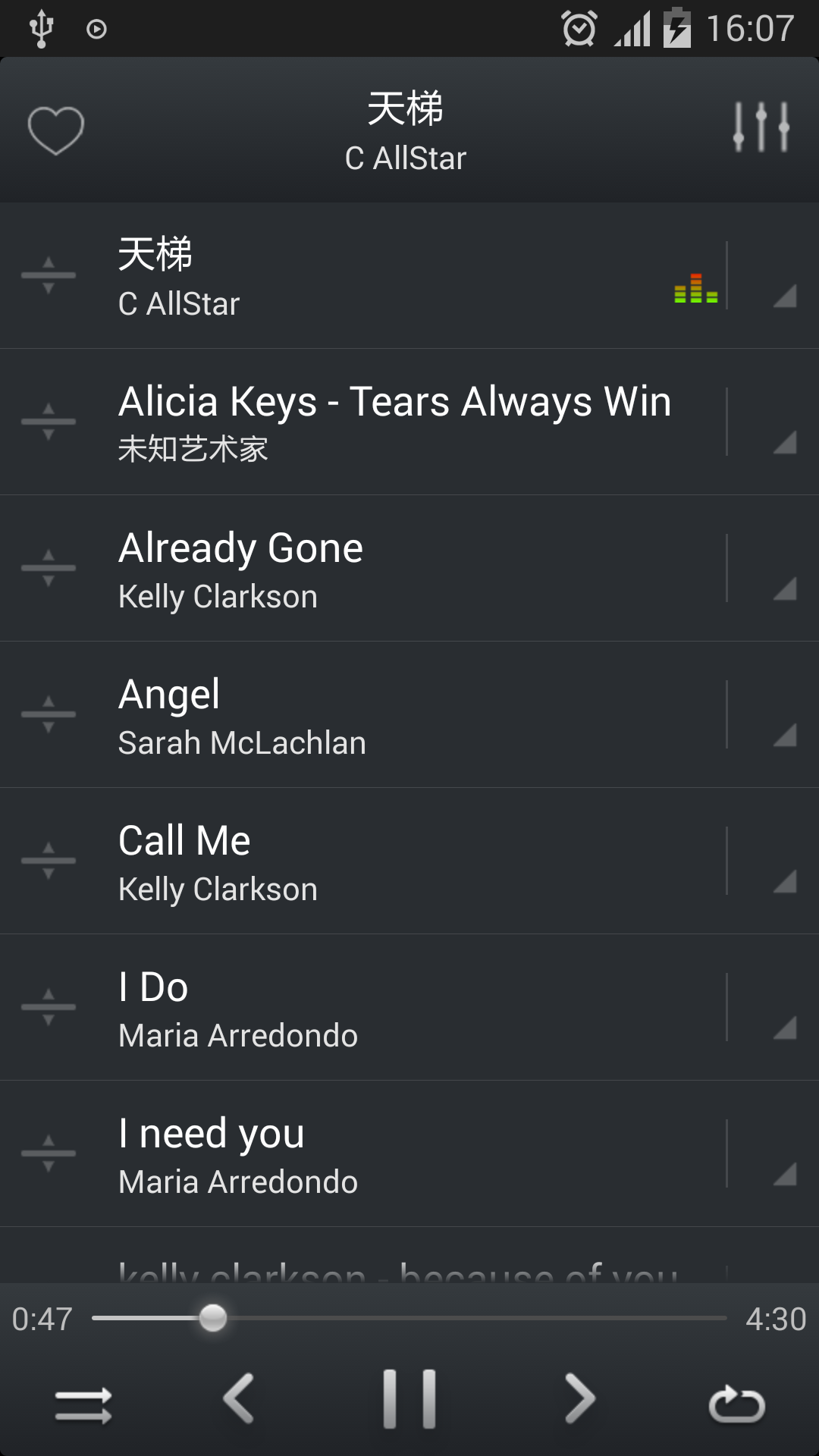Image resolution: width=819 pixels, height=1456 pixels.
Task: Toggle shuffle mode
Action: (83, 1405)
